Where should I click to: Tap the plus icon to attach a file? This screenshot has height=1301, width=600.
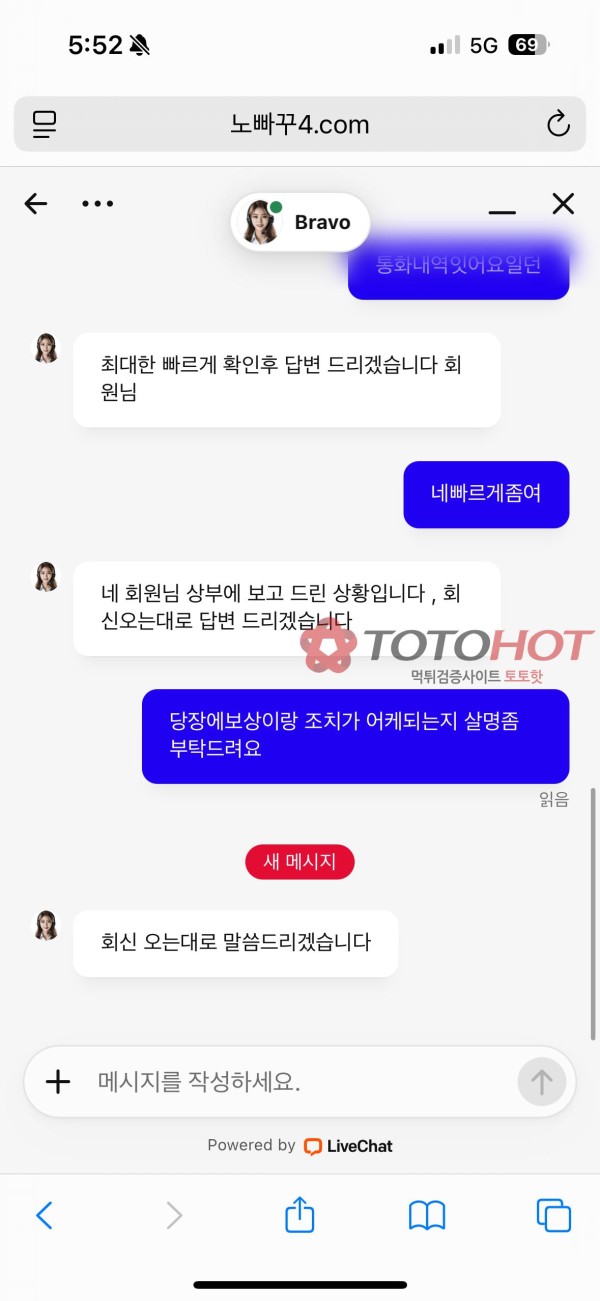coord(59,1081)
